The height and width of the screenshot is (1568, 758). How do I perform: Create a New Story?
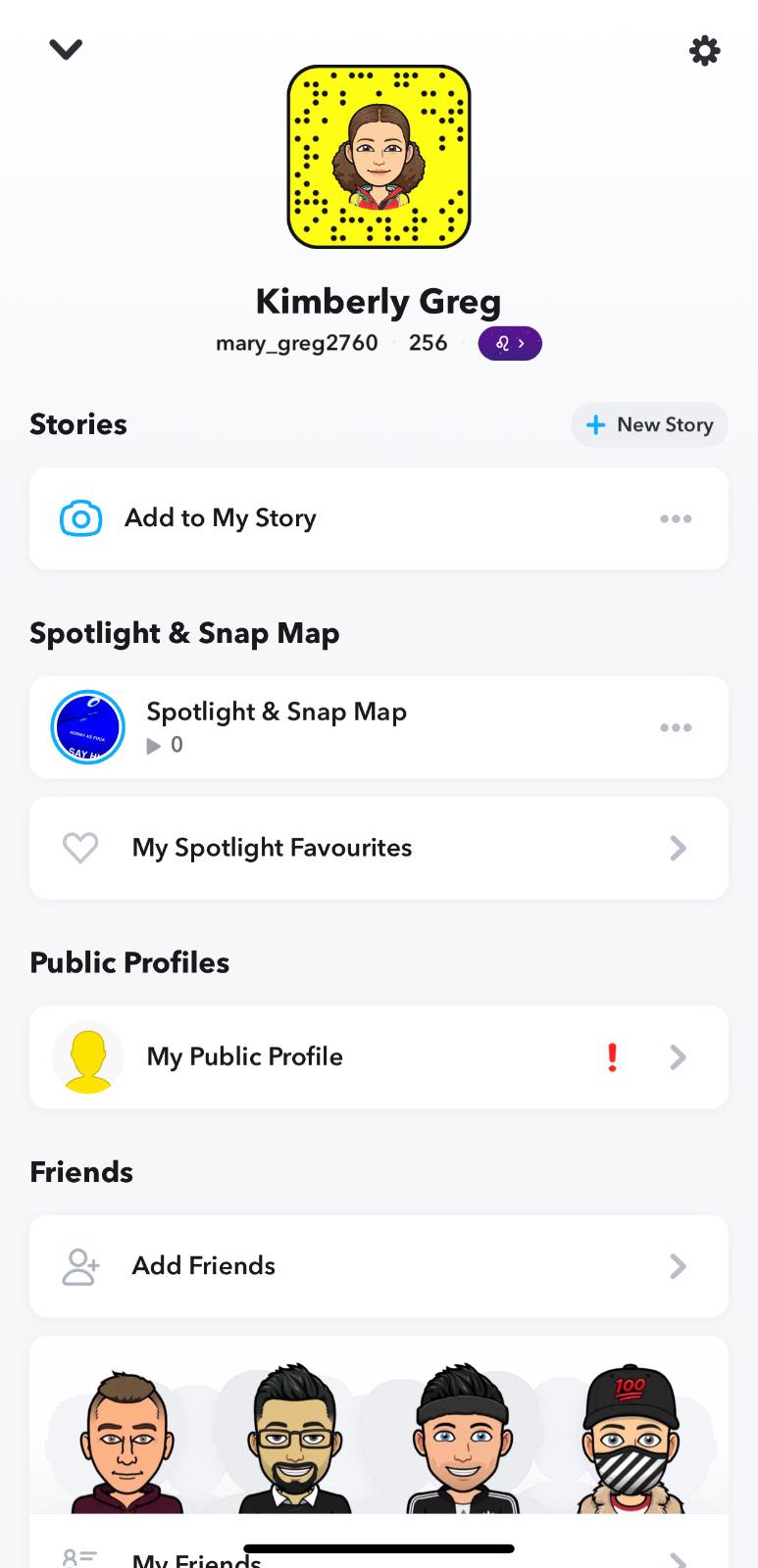click(x=649, y=424)
